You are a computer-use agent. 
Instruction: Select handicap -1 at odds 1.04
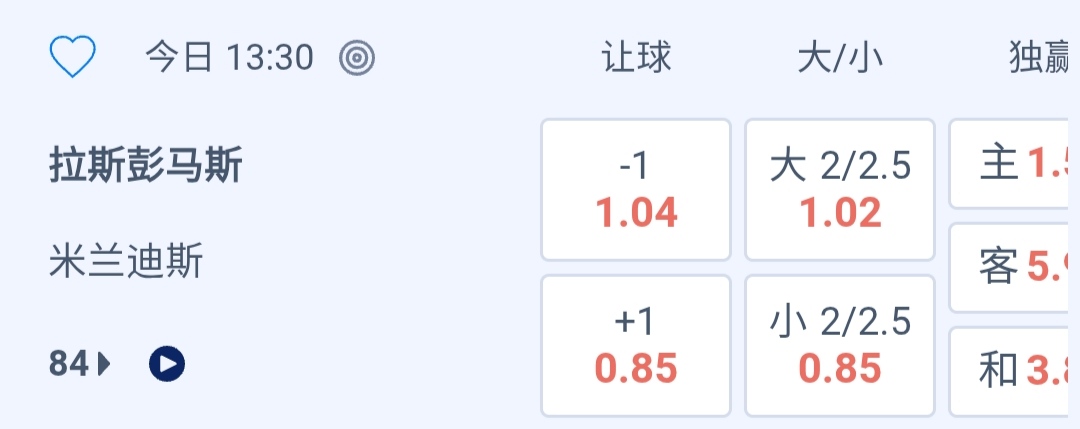[x=636, y=189]
